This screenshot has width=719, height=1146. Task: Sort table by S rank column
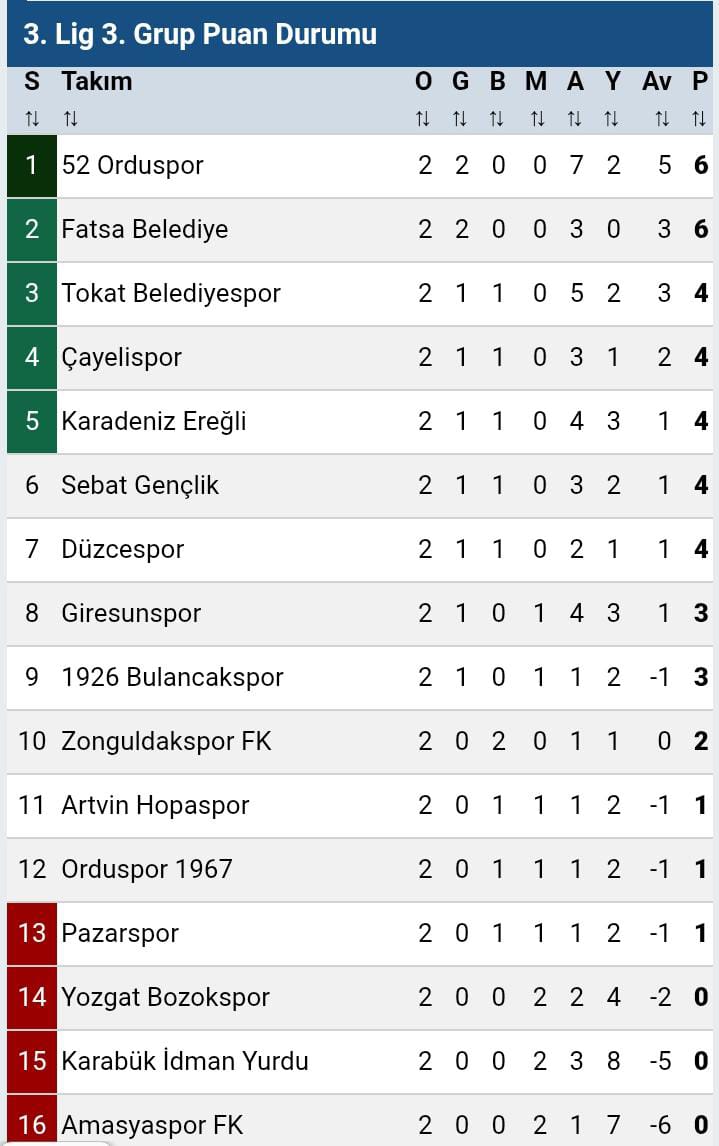32,119
